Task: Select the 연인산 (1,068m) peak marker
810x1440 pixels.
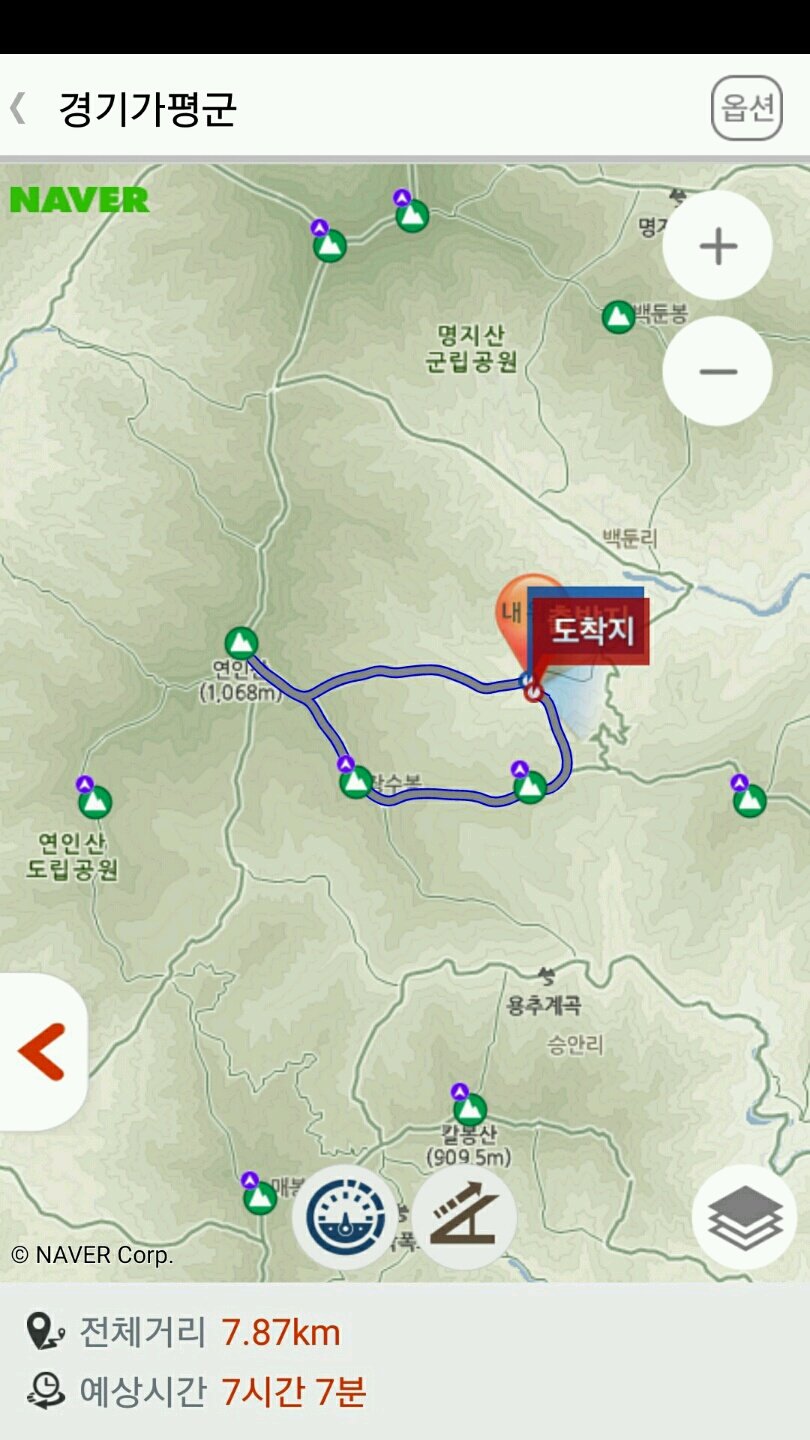Action: (241, 643)
